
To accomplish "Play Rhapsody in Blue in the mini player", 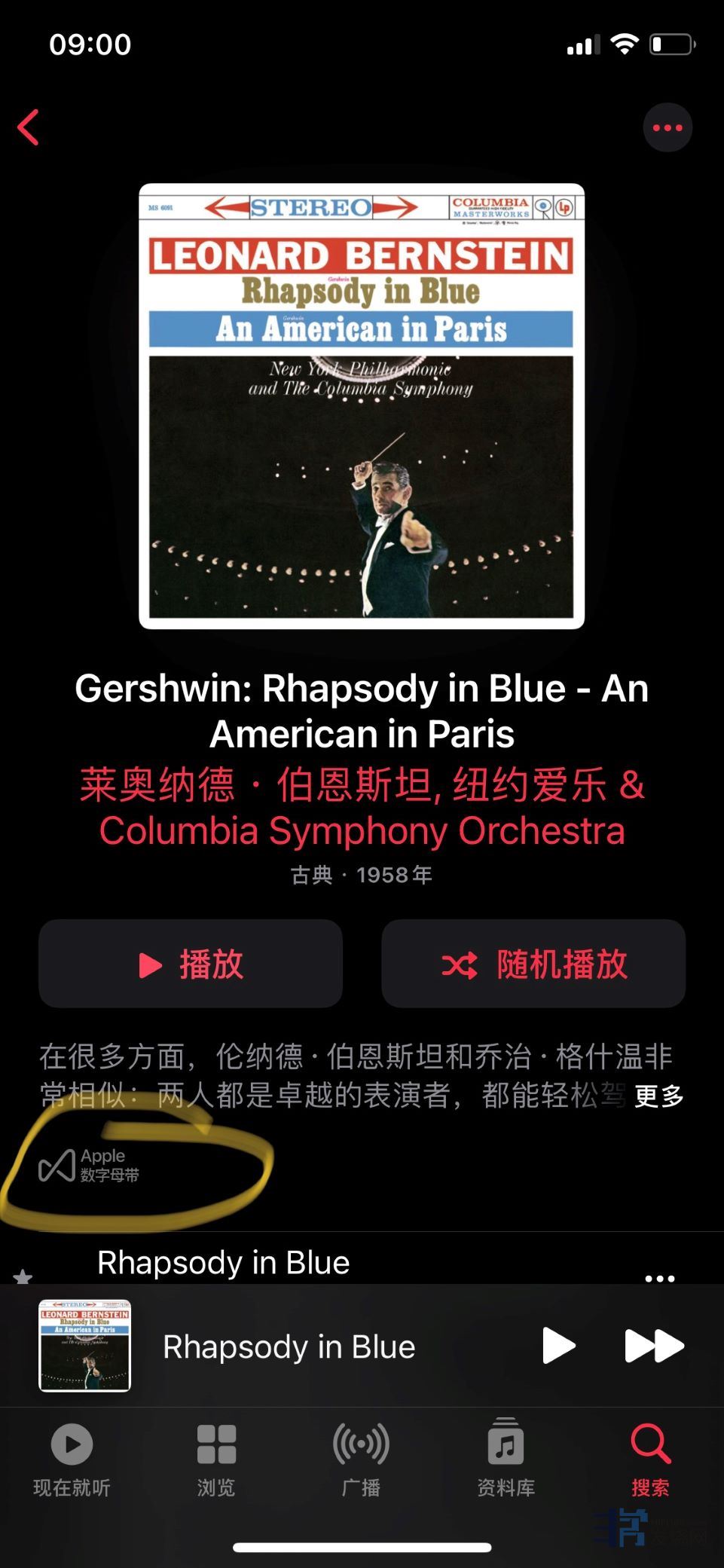I will tap(558, 1346).
